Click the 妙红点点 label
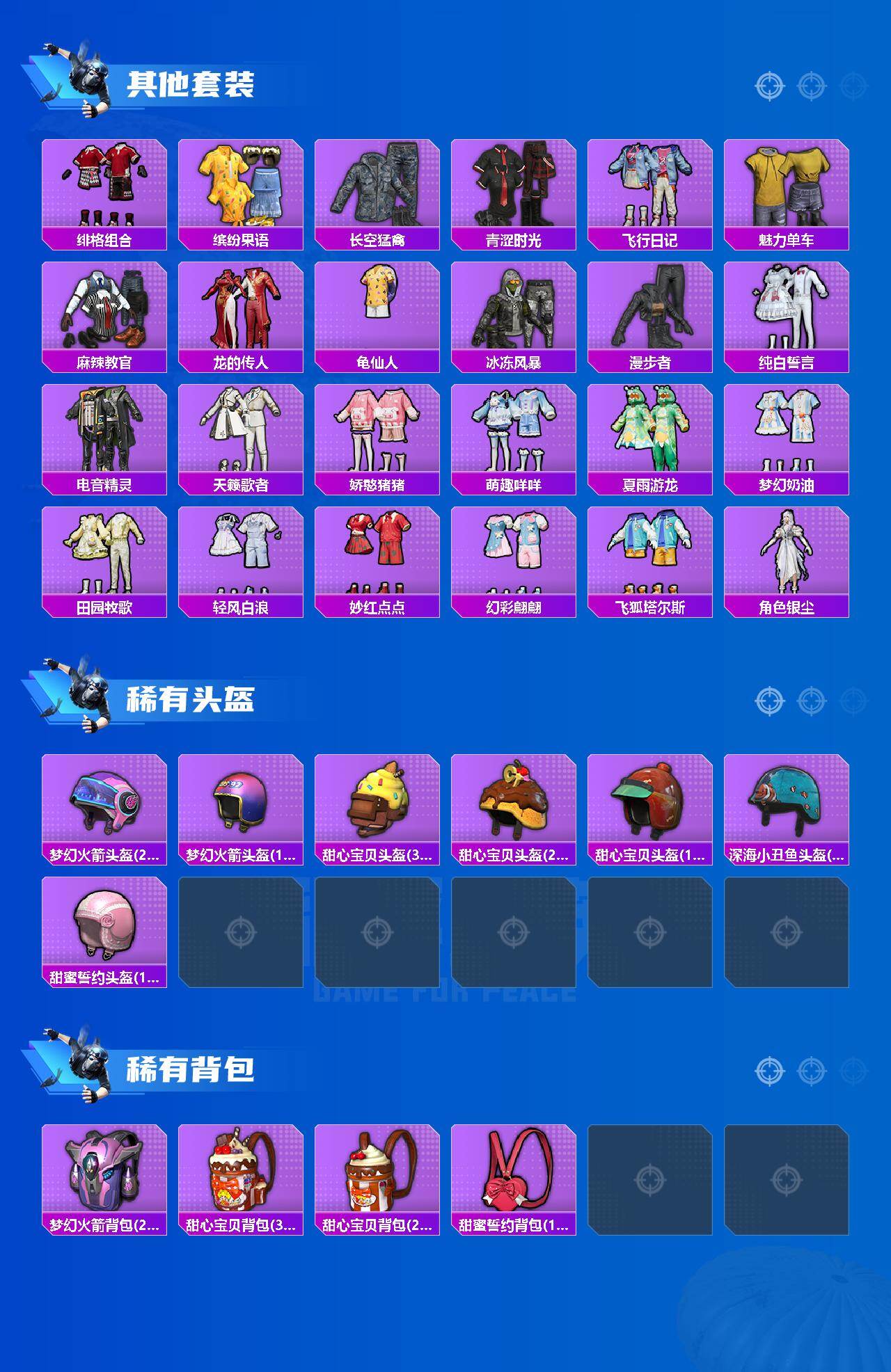 coord(379,608)
